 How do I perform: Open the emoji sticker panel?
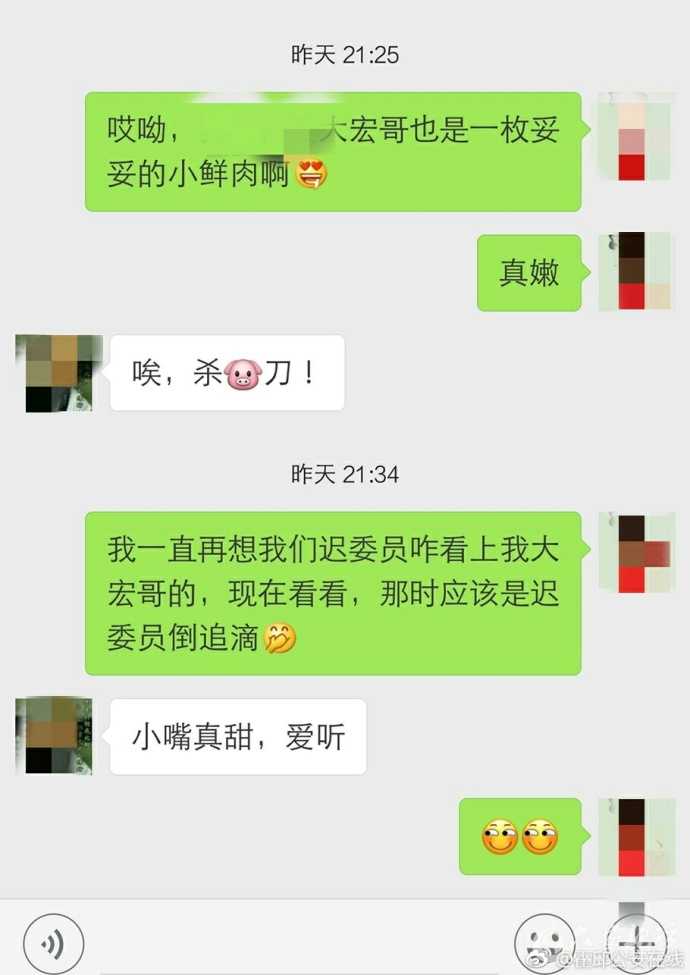point(544,944)
